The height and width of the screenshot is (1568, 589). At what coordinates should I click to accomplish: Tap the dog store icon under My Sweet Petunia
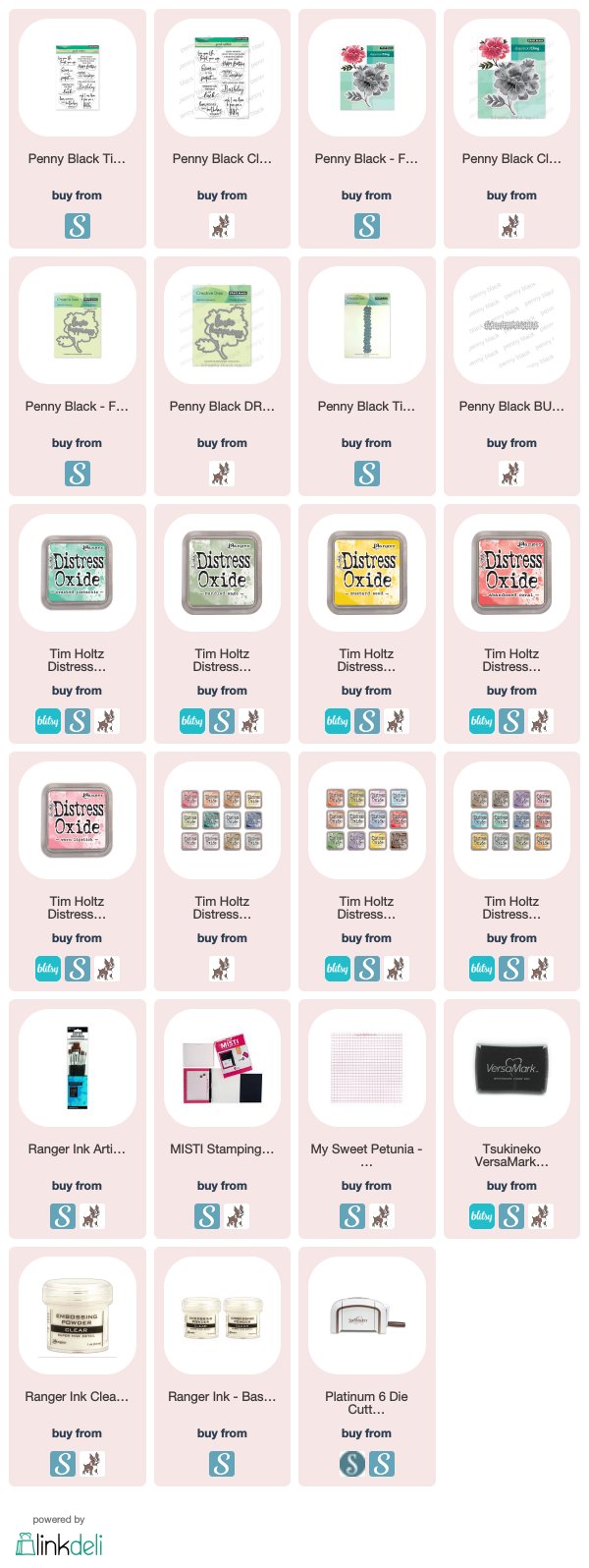[x=382, y=1216]
